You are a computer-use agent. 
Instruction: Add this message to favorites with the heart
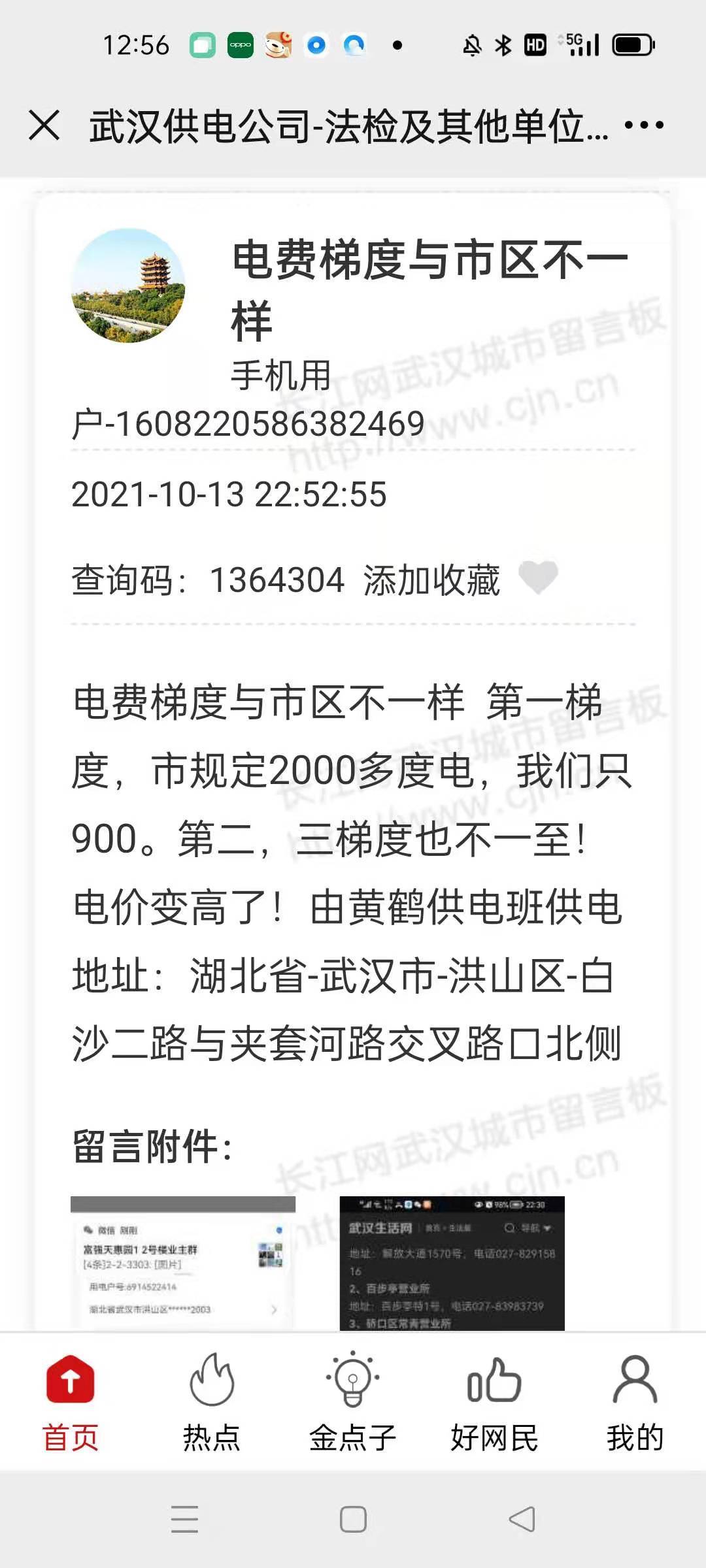(x=538, y=578)
